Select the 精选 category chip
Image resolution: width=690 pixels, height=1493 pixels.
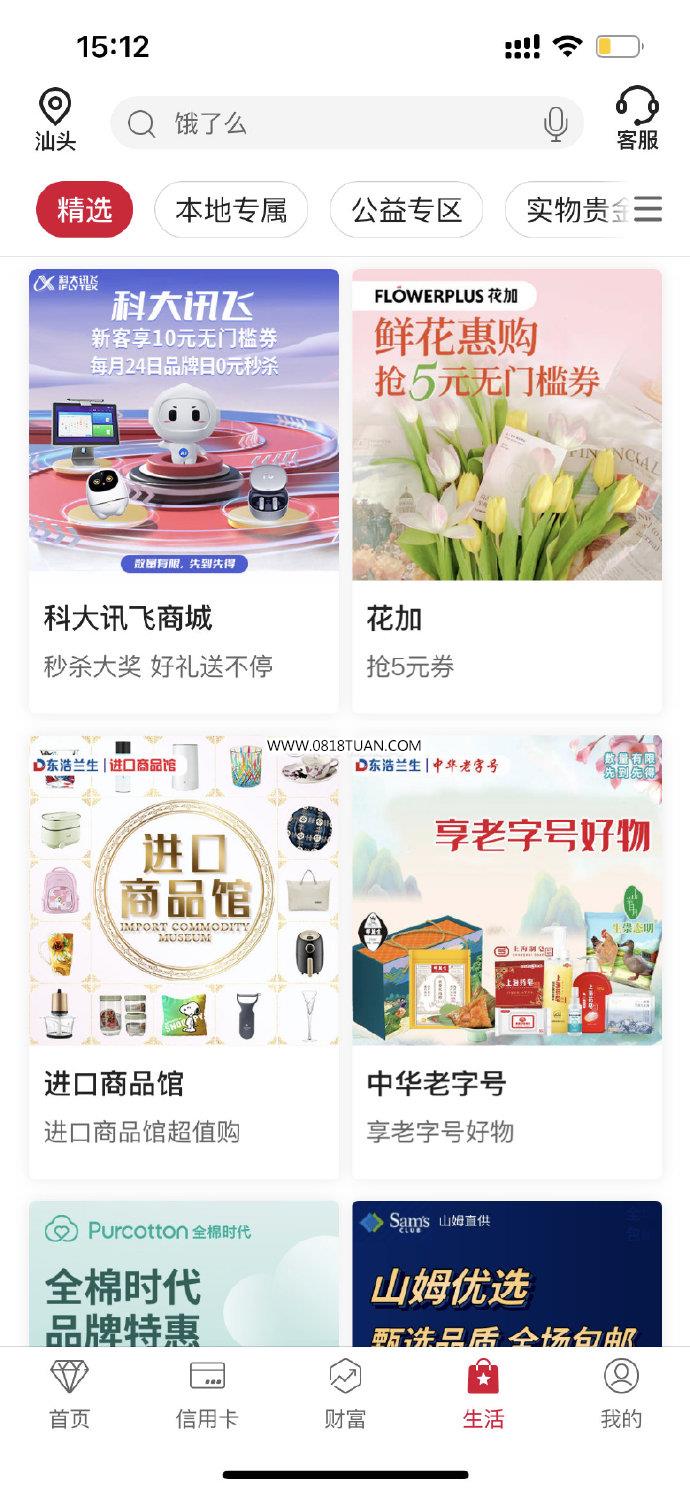(84, 210)
